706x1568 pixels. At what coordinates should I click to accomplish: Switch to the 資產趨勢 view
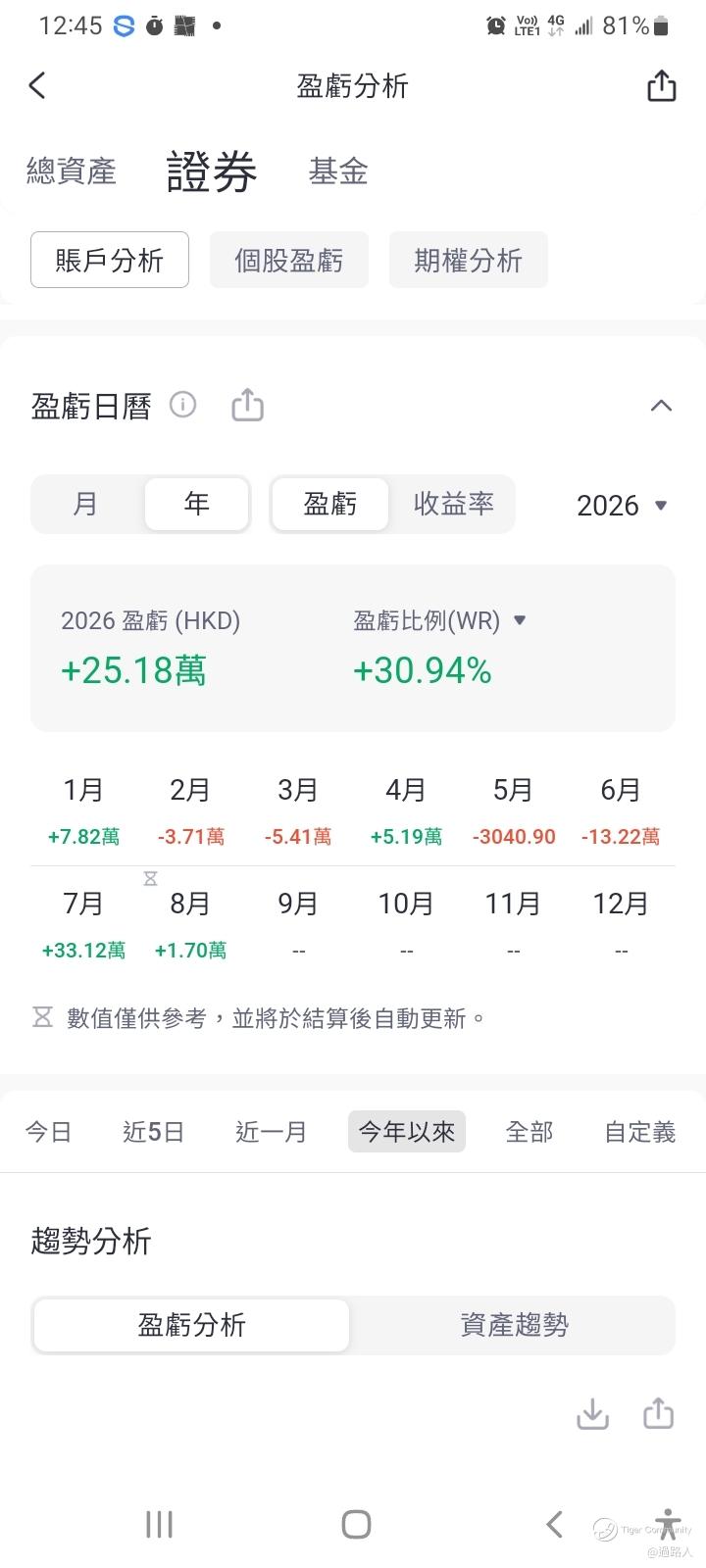[514, 1325]
